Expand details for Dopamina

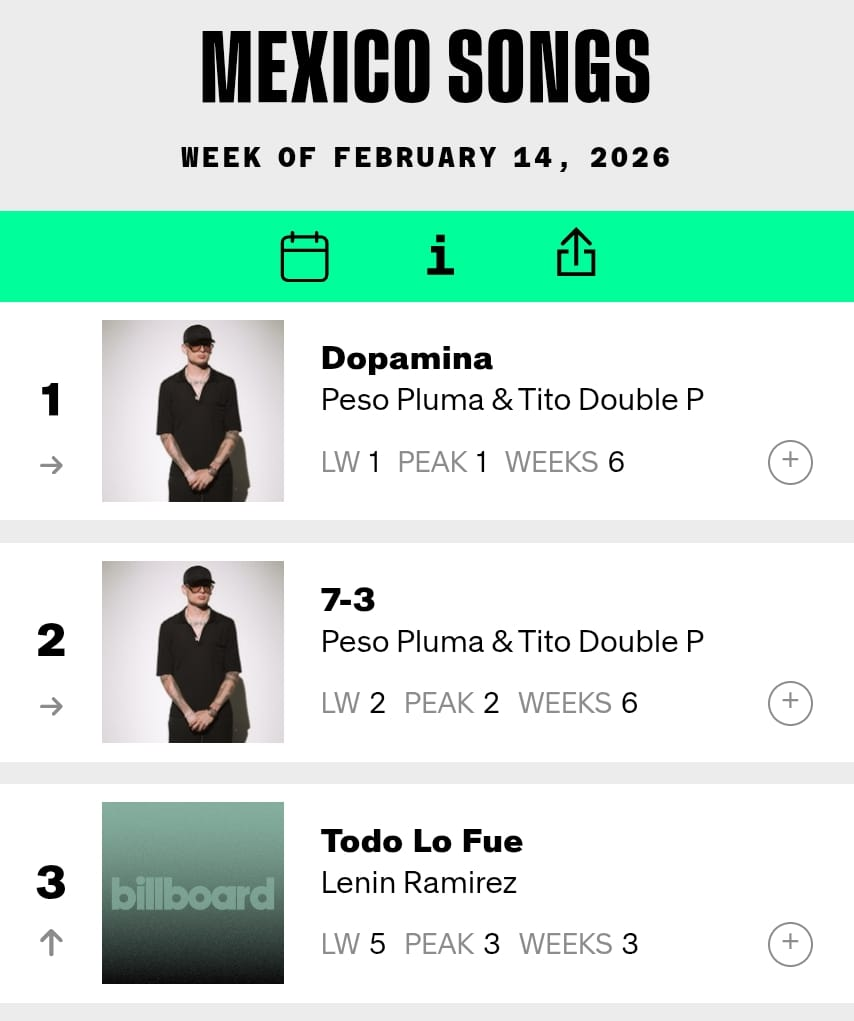tap(790, 462)
